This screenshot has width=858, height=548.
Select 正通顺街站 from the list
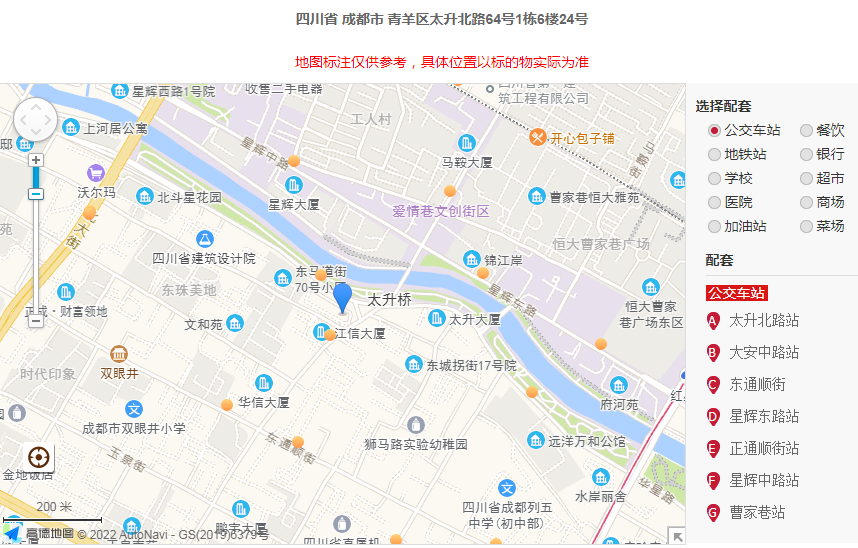(763, 449)
